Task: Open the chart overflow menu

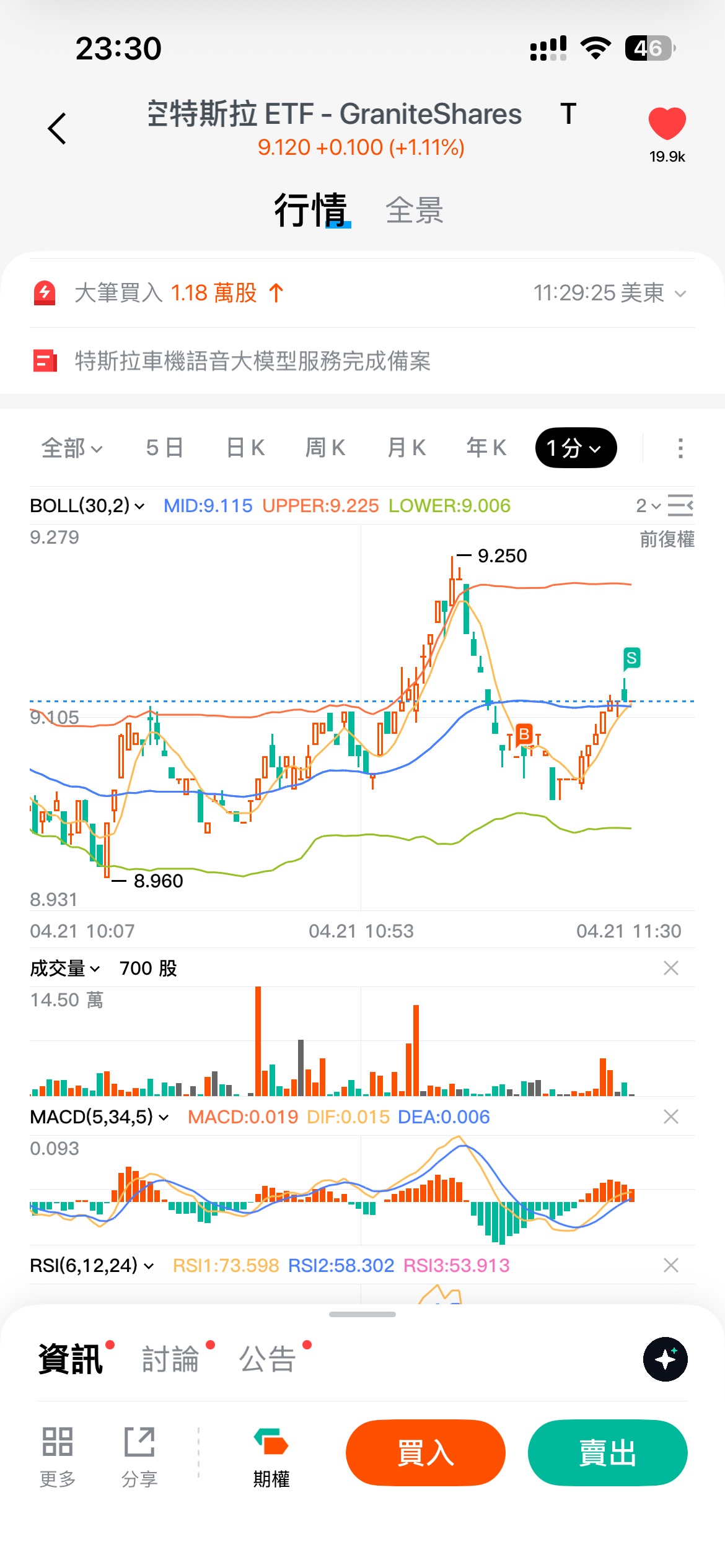Action: (680, 448)
